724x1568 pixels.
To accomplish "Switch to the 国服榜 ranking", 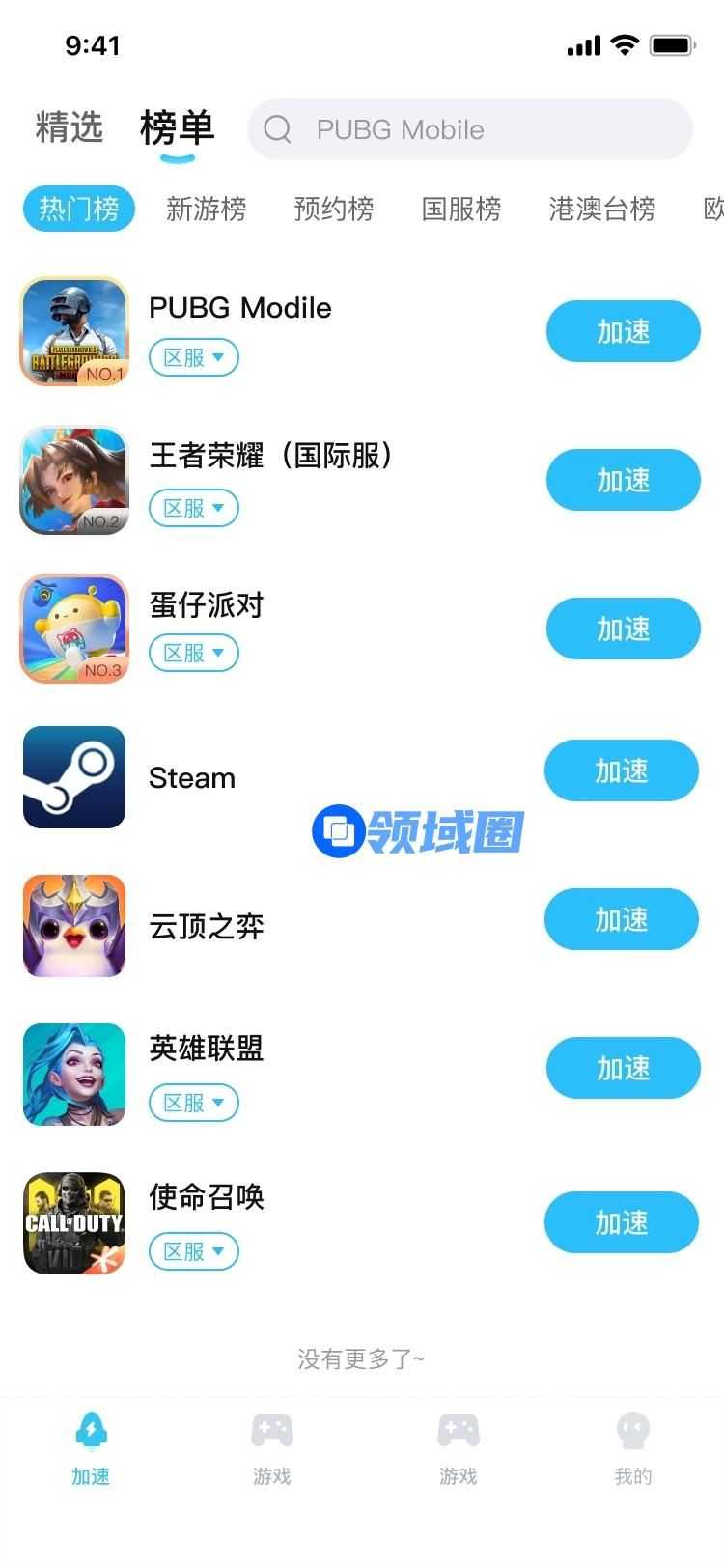I will [460, 209].
